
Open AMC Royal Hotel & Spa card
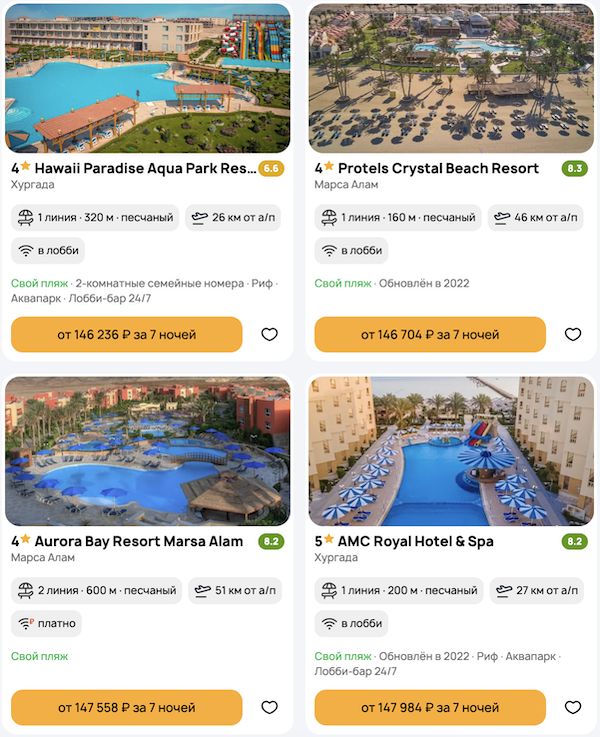click(x=415, y=541)
